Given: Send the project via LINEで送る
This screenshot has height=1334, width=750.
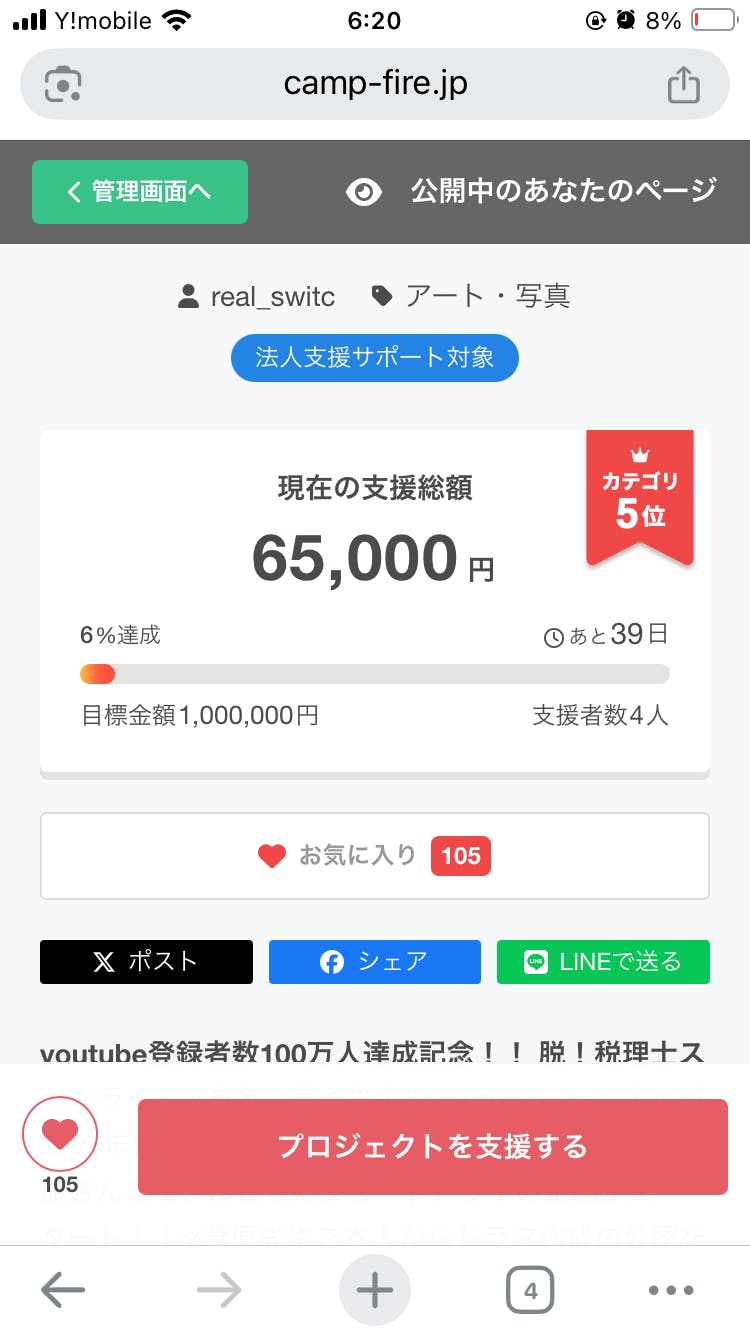Looking at the screenshot, I should (603, 962).
